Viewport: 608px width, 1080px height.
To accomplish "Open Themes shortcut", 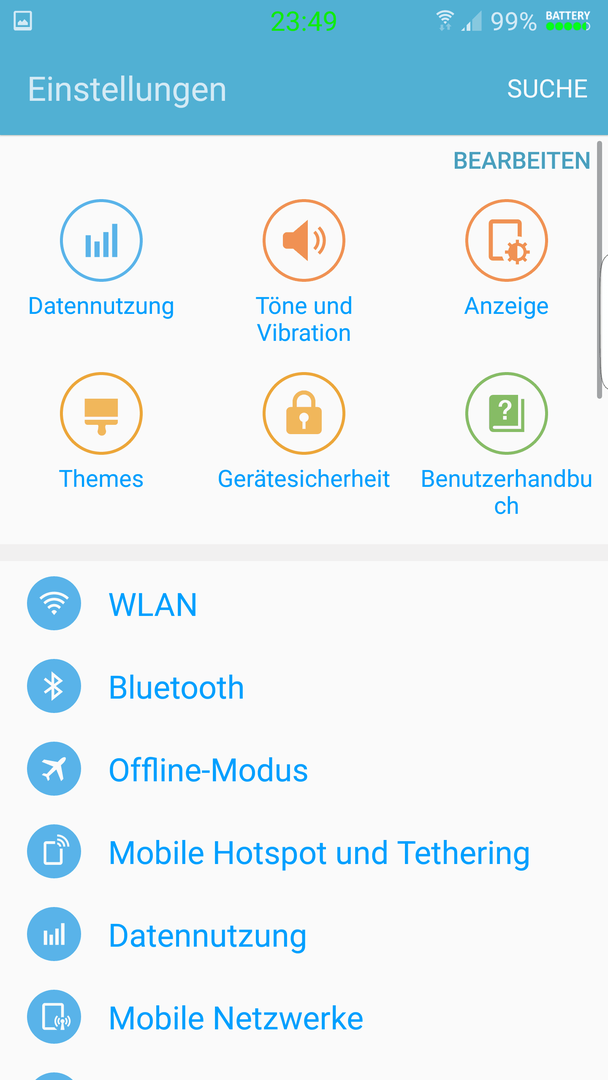I will [101, 414].
